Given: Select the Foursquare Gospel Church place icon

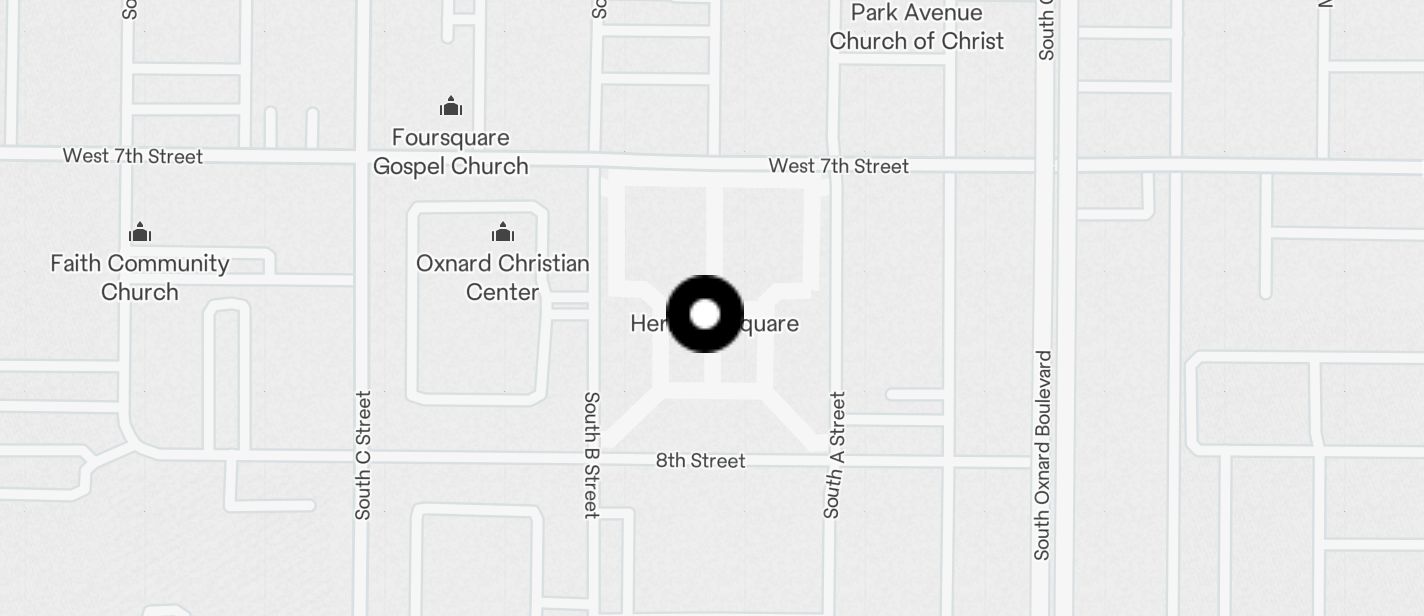Looking at the screenshot, I should coord(451,106).
